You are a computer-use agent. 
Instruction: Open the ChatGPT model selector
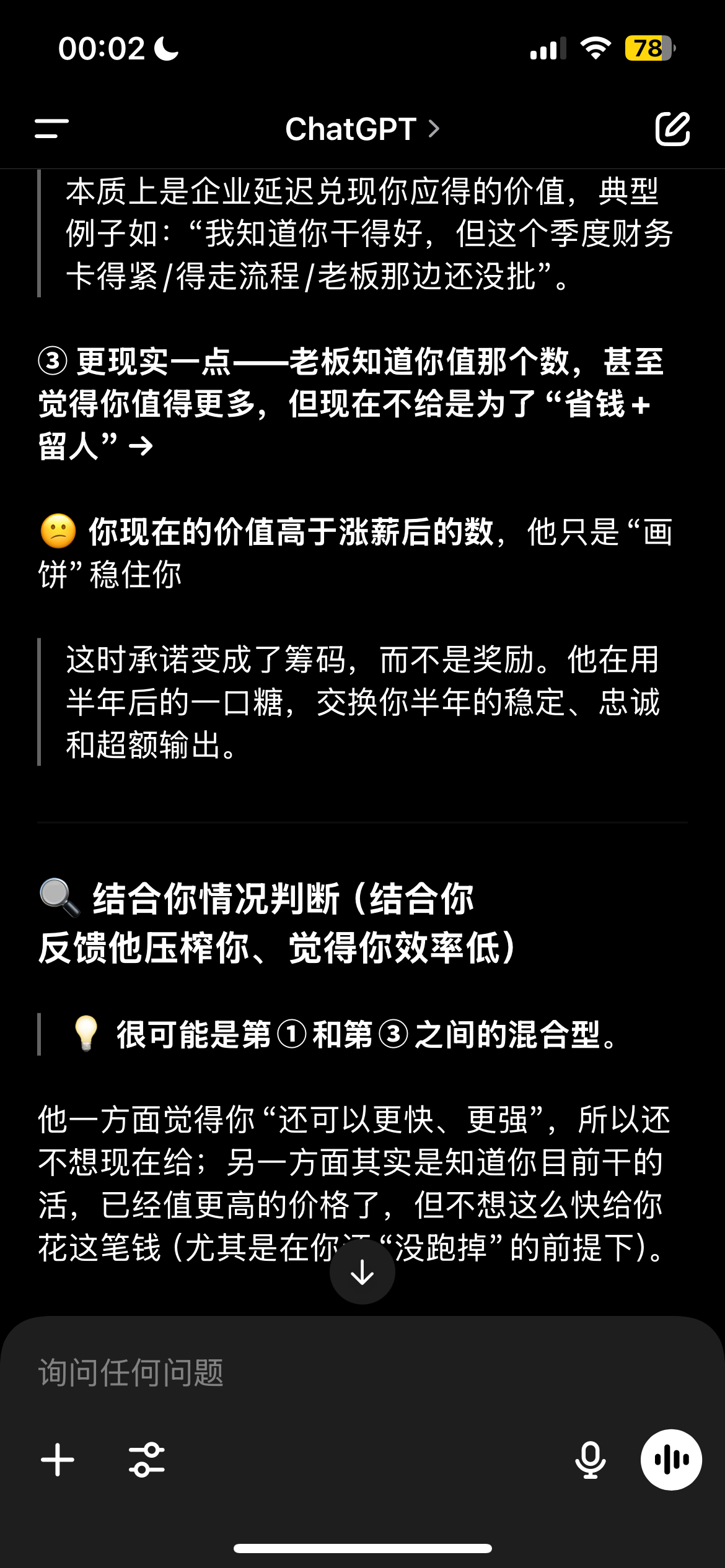[x=362, y=129]
